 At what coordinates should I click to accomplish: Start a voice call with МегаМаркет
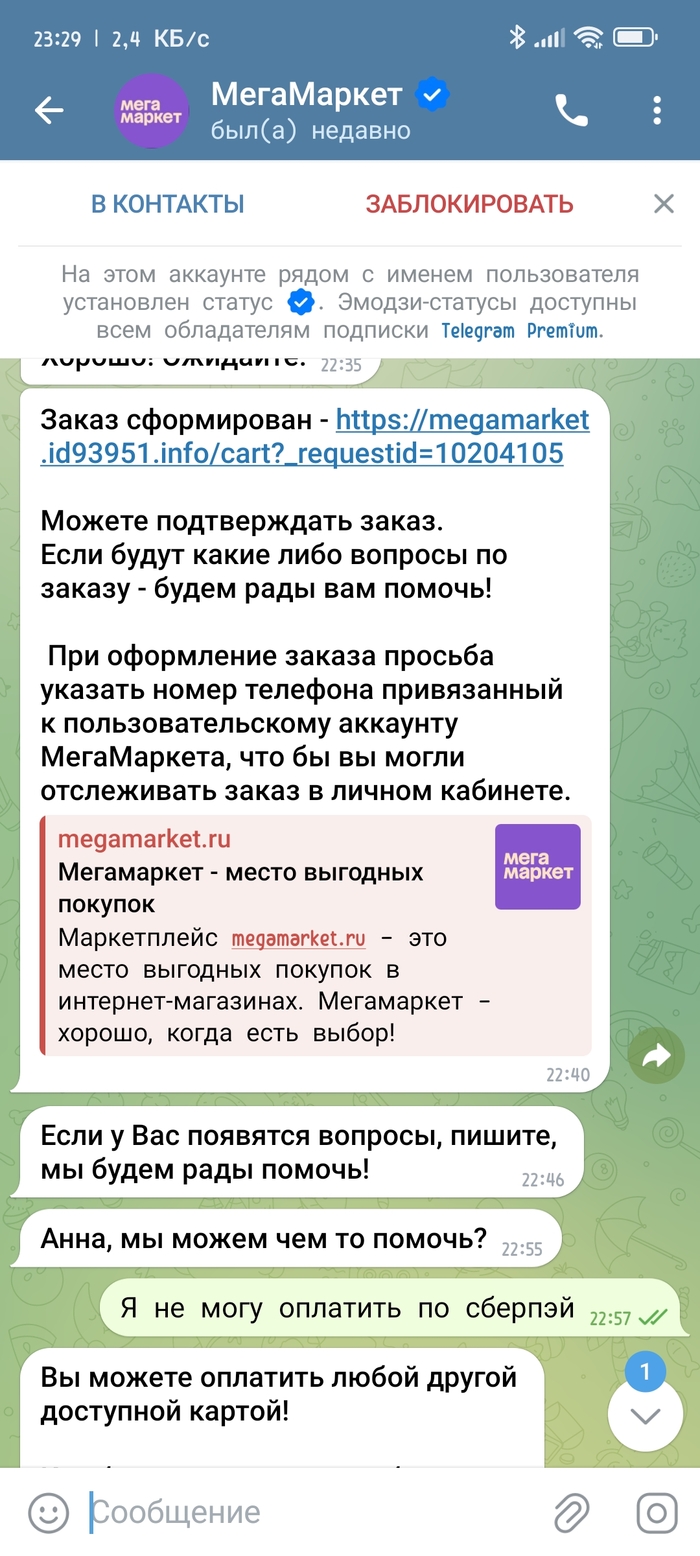(x=571, y=111)
